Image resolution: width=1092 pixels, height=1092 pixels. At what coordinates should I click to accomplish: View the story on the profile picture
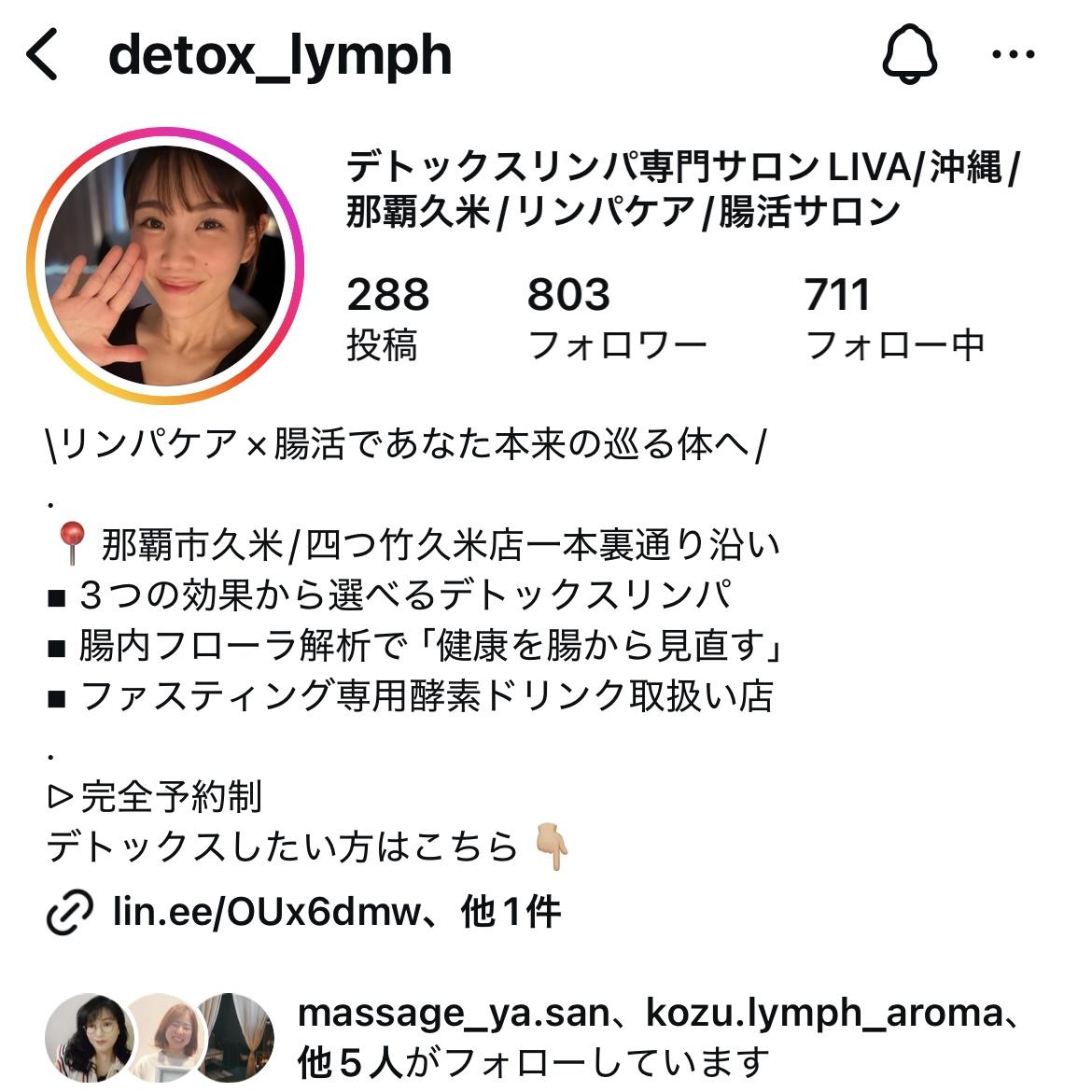click(166, 266)
